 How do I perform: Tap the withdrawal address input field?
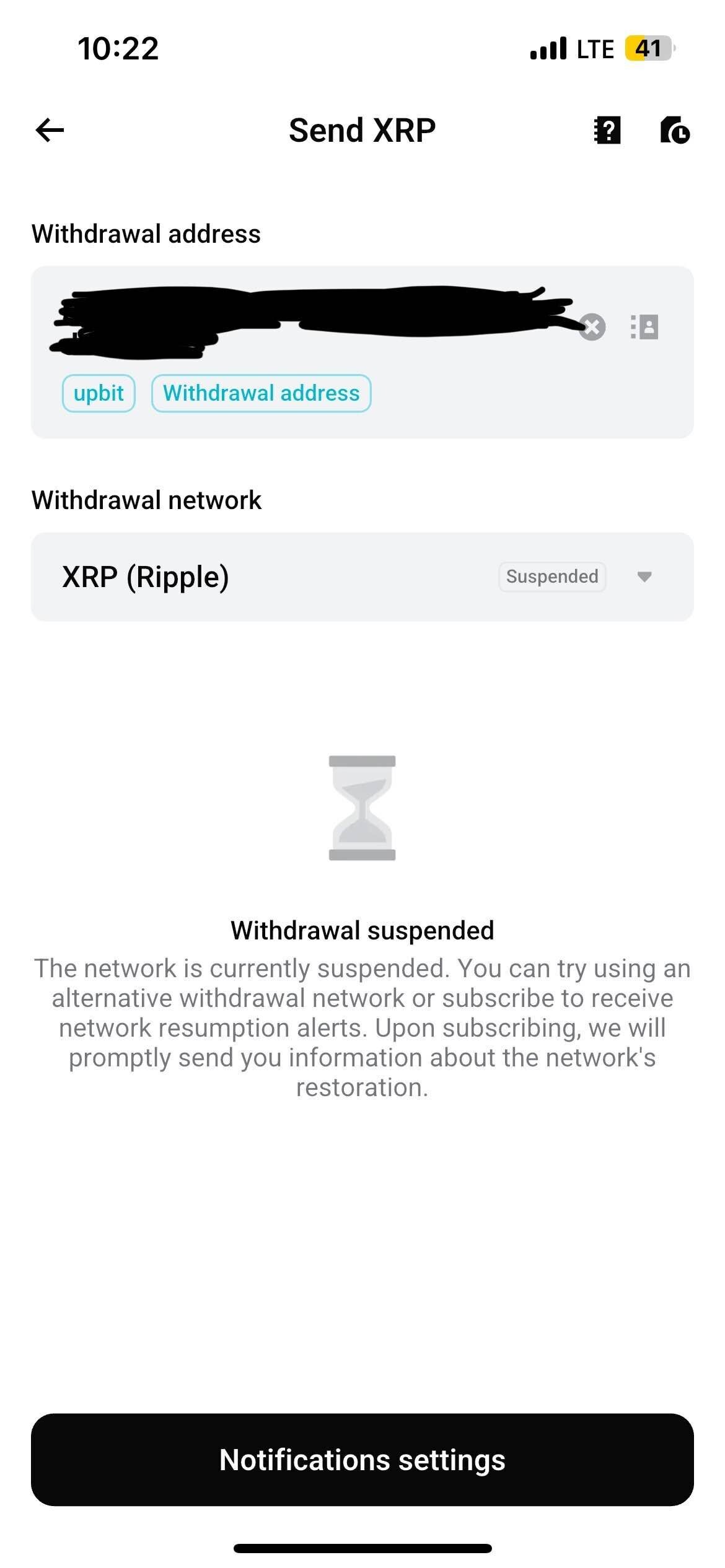pos(310,322)
